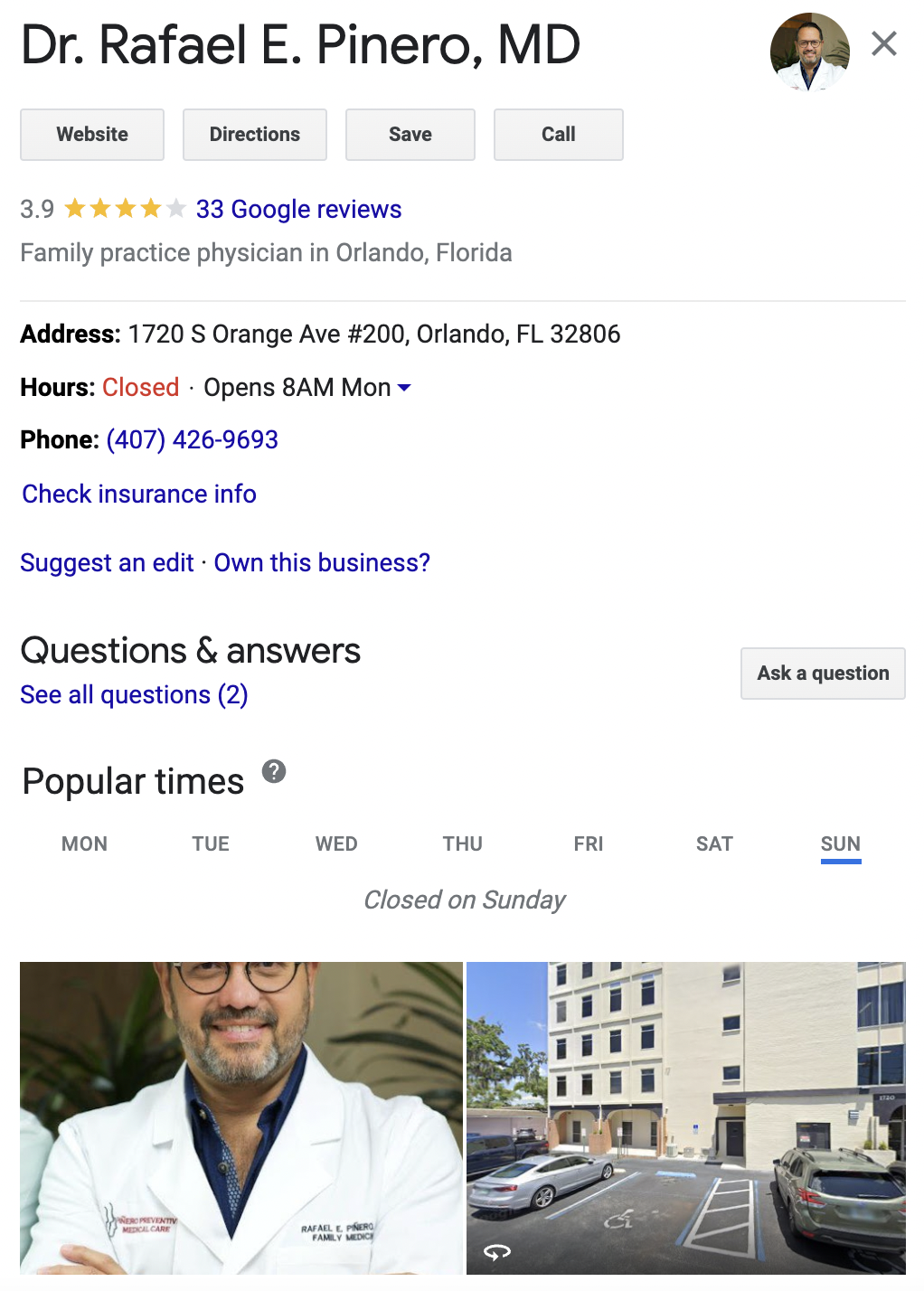The height and width of the screenshot is (1291, 924).
Task: Switch to MON popular times
Action: [84, 844]
